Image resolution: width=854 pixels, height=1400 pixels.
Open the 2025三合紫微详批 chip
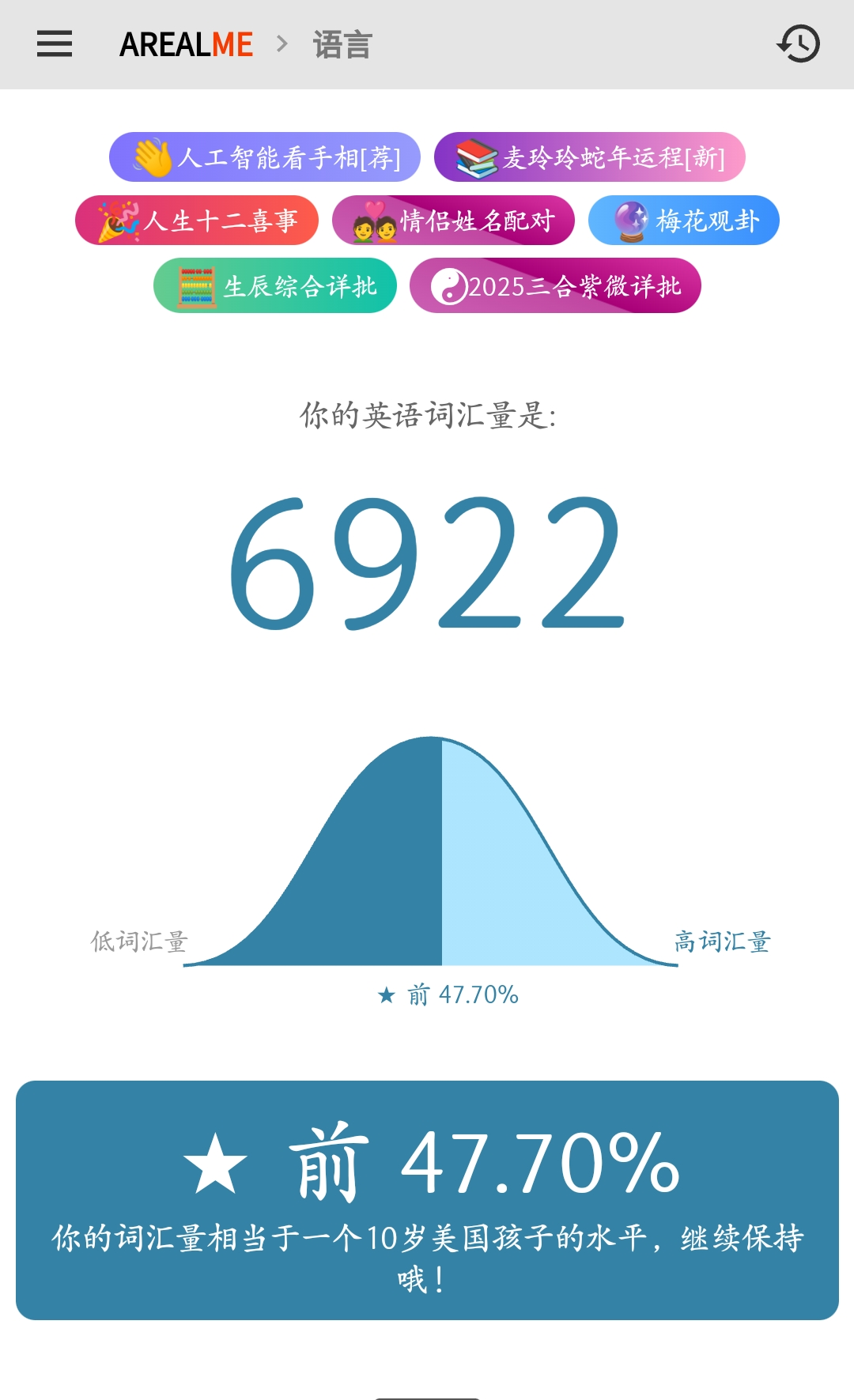(555, 286)
